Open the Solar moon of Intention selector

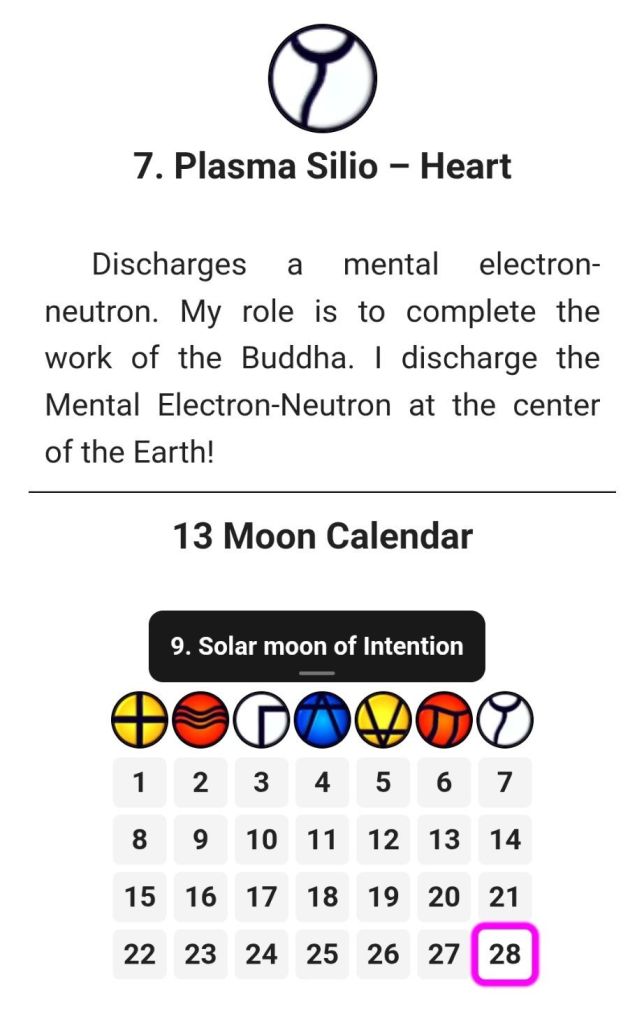(316, 646)
